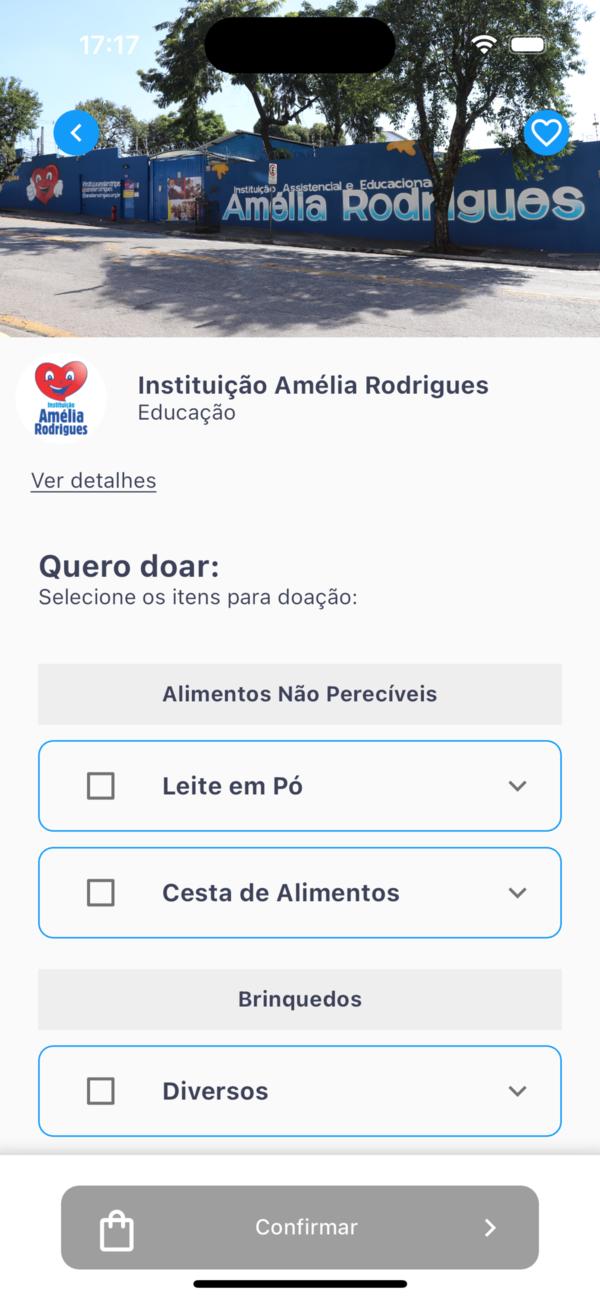Tap the Confirmar button
The image size is (600, 1300).
[x=300, y=1227]
